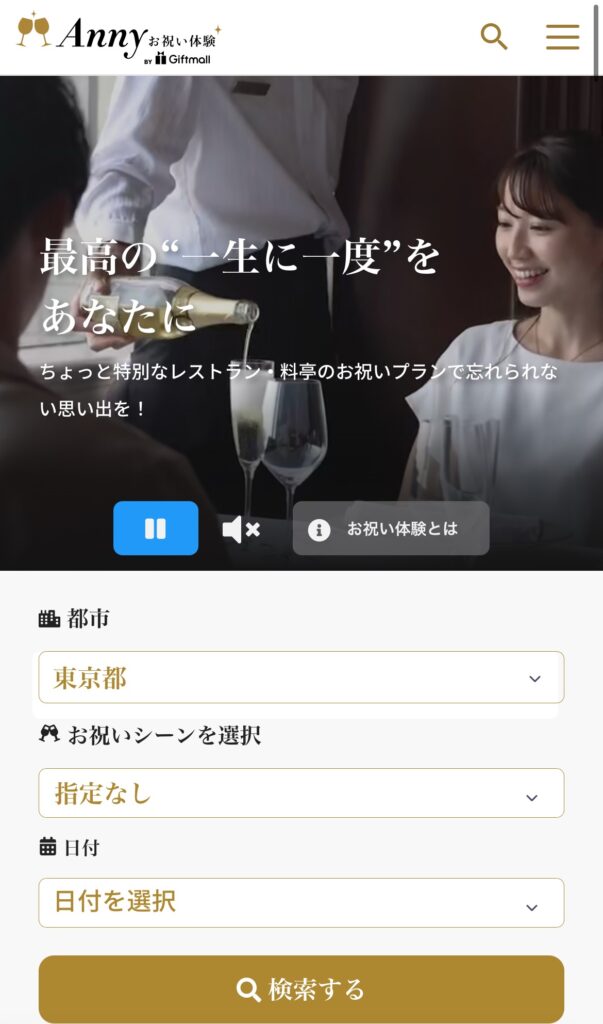Screen dimensions: 603x1024
Task: Expand the お祝いシーン dropdown showing 指定なし
Action: pyautogui.click(x=301, y=794)
